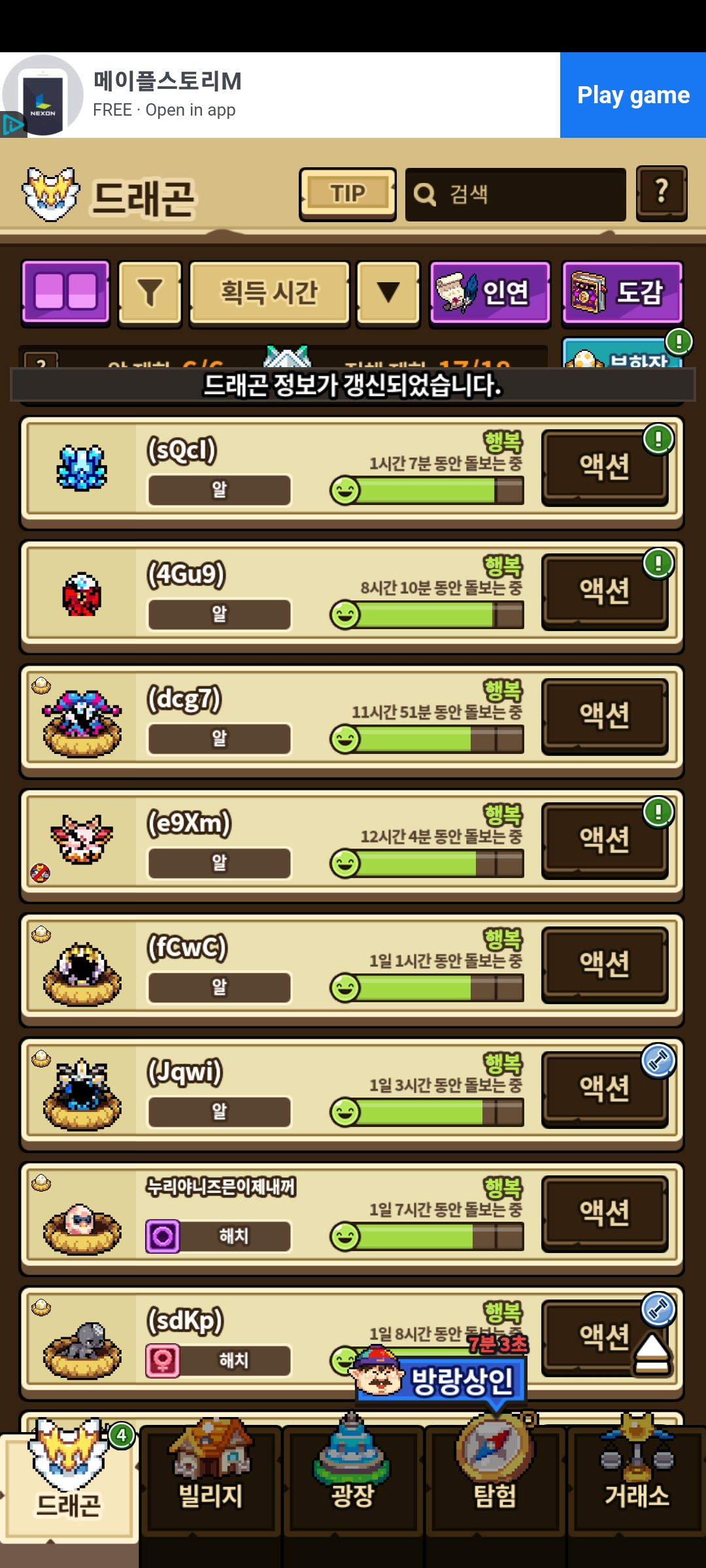This screenshot has width=706, height=1568.
Task: Switch the list layout view
Action: click(x=65, y=291)
